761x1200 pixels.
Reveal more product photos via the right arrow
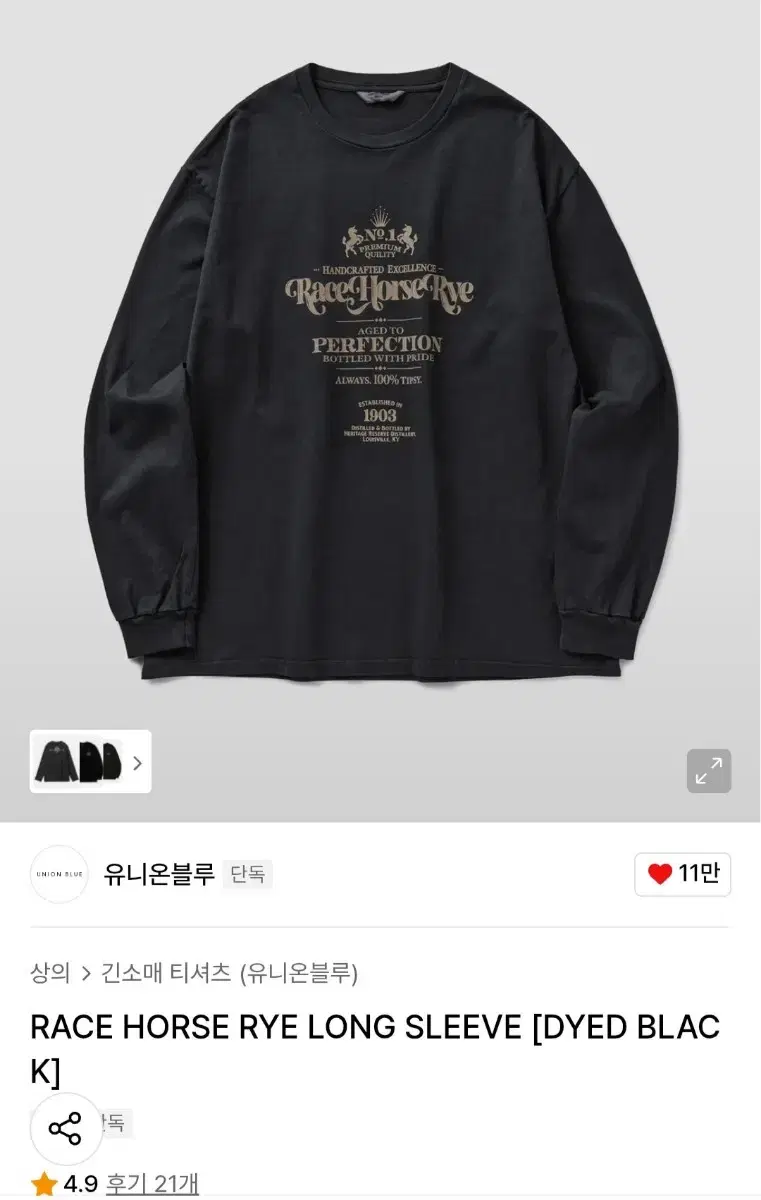[x=139, y=761]
